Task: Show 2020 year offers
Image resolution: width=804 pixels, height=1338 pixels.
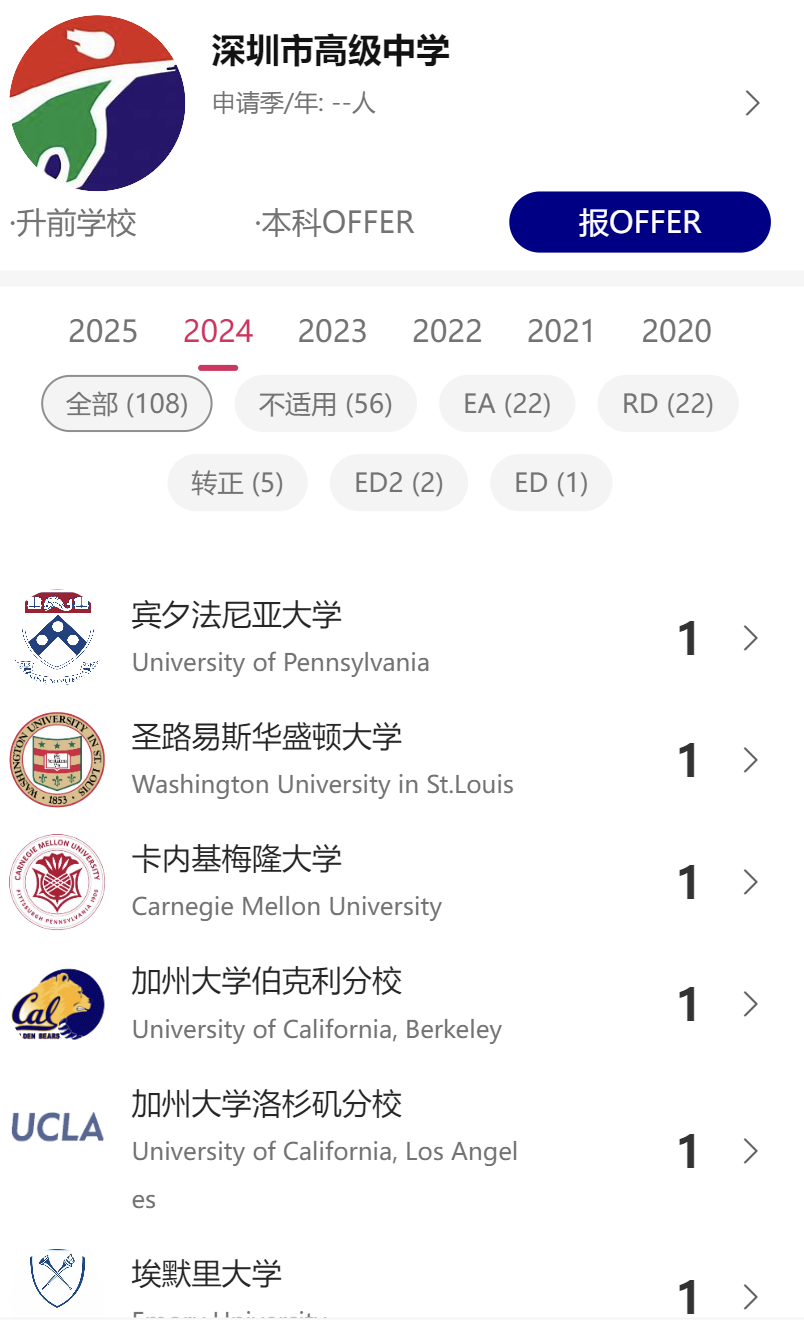Action: [x=676, y=331]
